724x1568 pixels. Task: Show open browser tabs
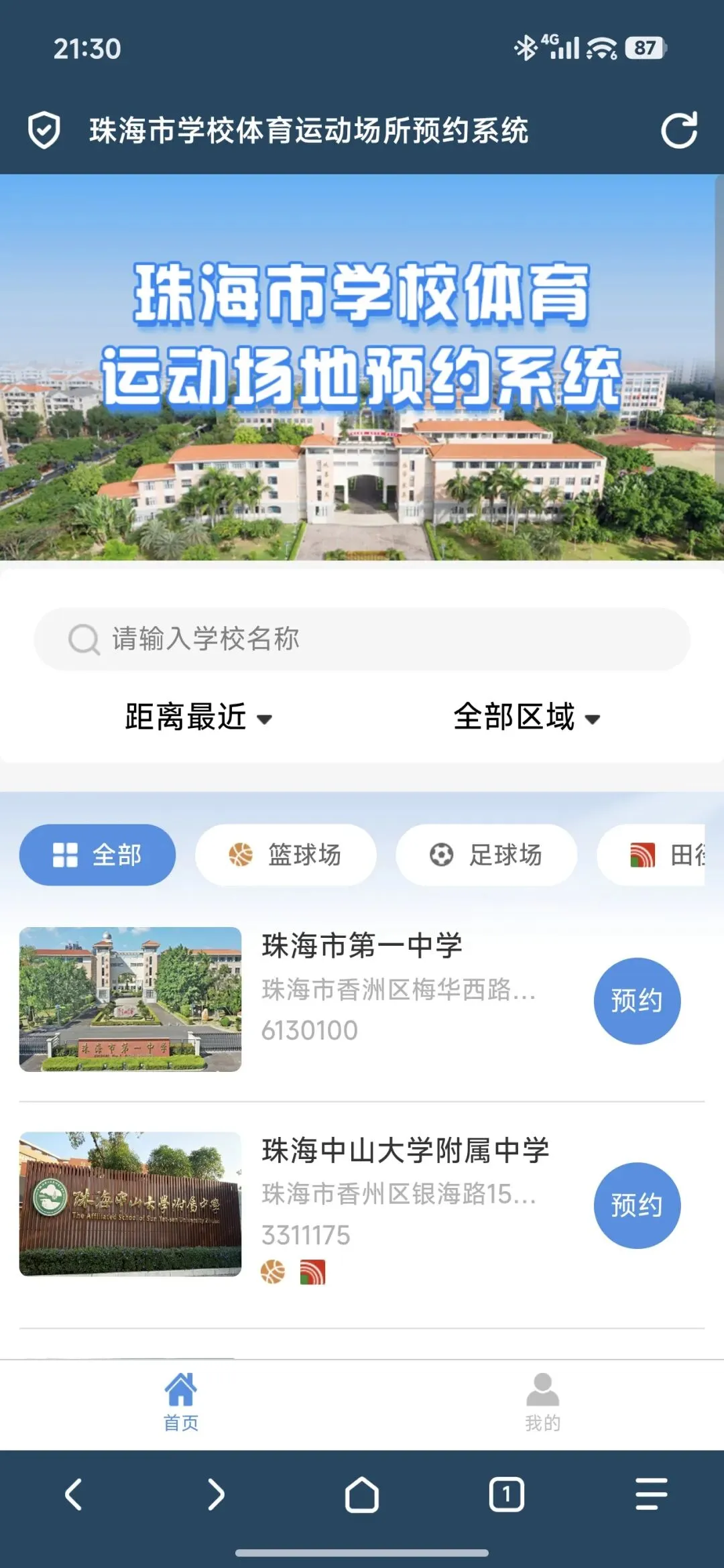click(507, 1494)
